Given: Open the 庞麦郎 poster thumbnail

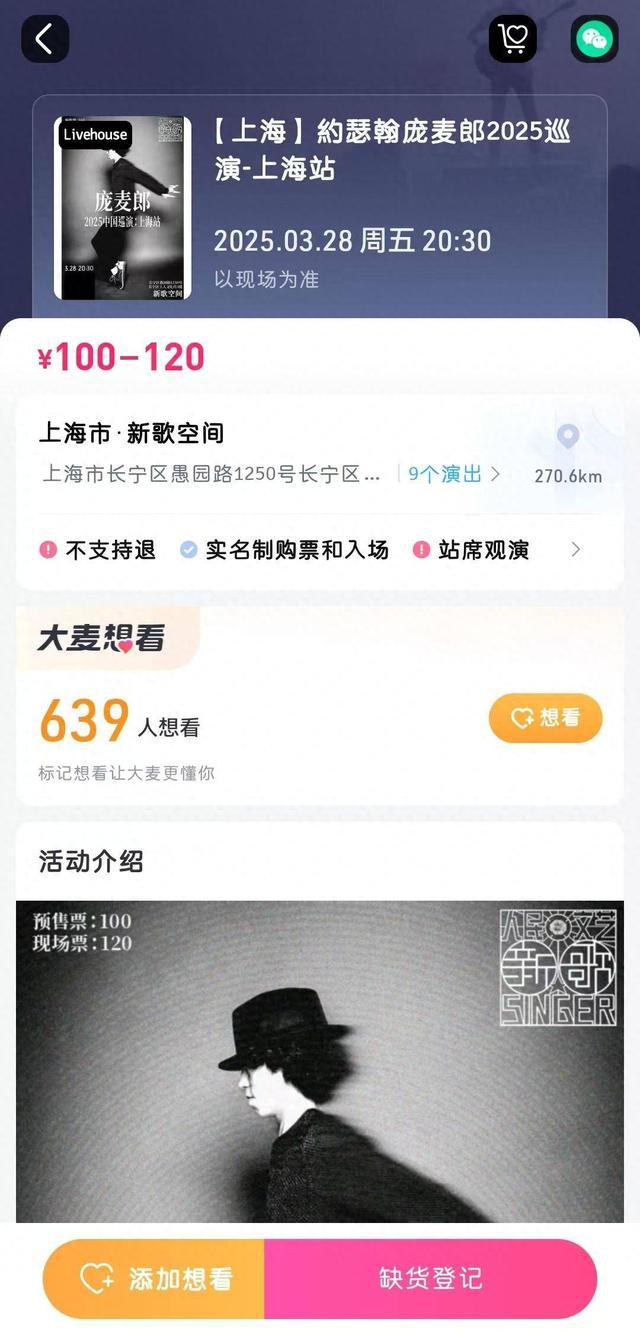Looking at the screenshot, I should 123,208.
